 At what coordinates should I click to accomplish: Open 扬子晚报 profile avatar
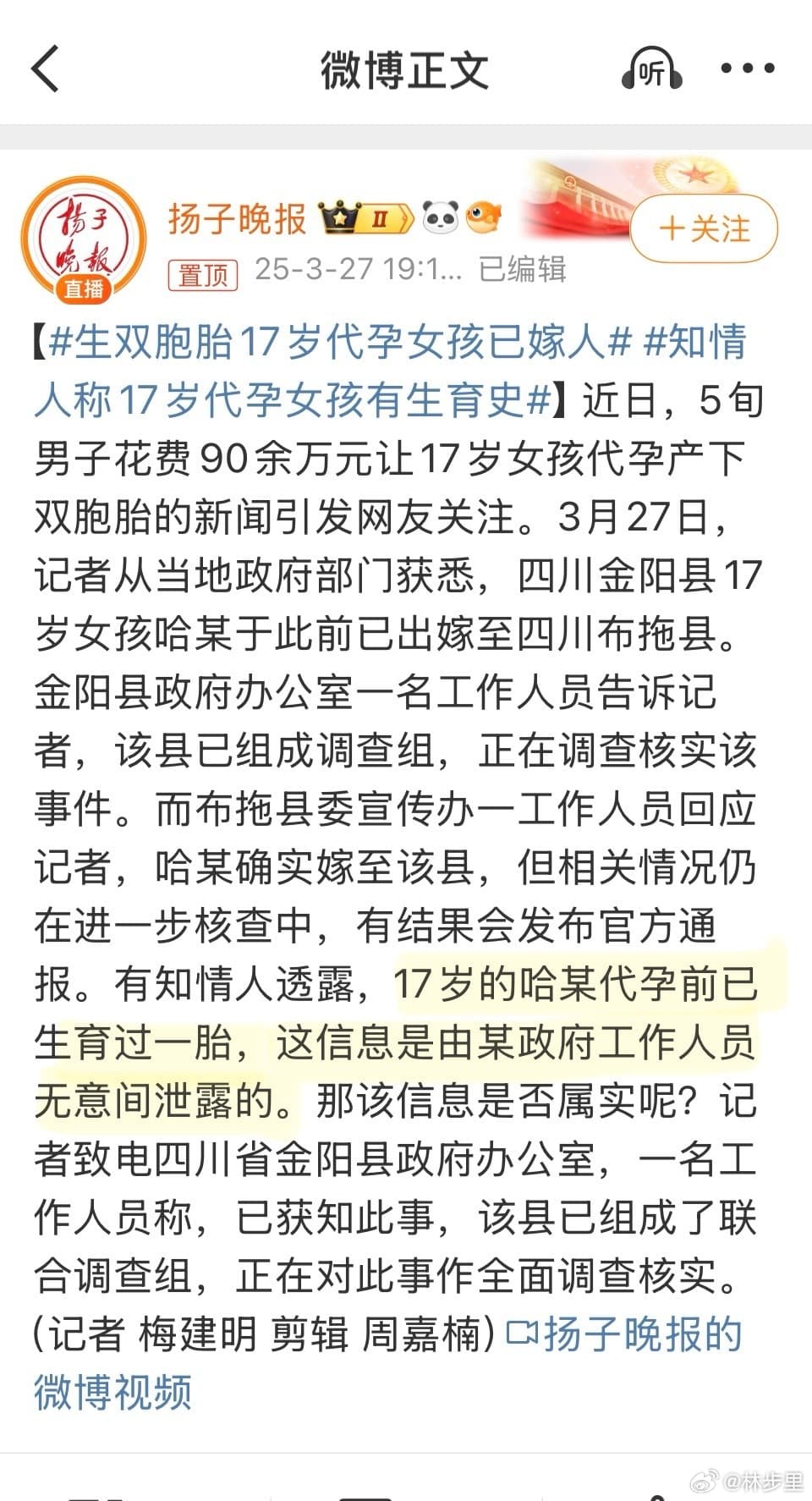click(84, 240)
